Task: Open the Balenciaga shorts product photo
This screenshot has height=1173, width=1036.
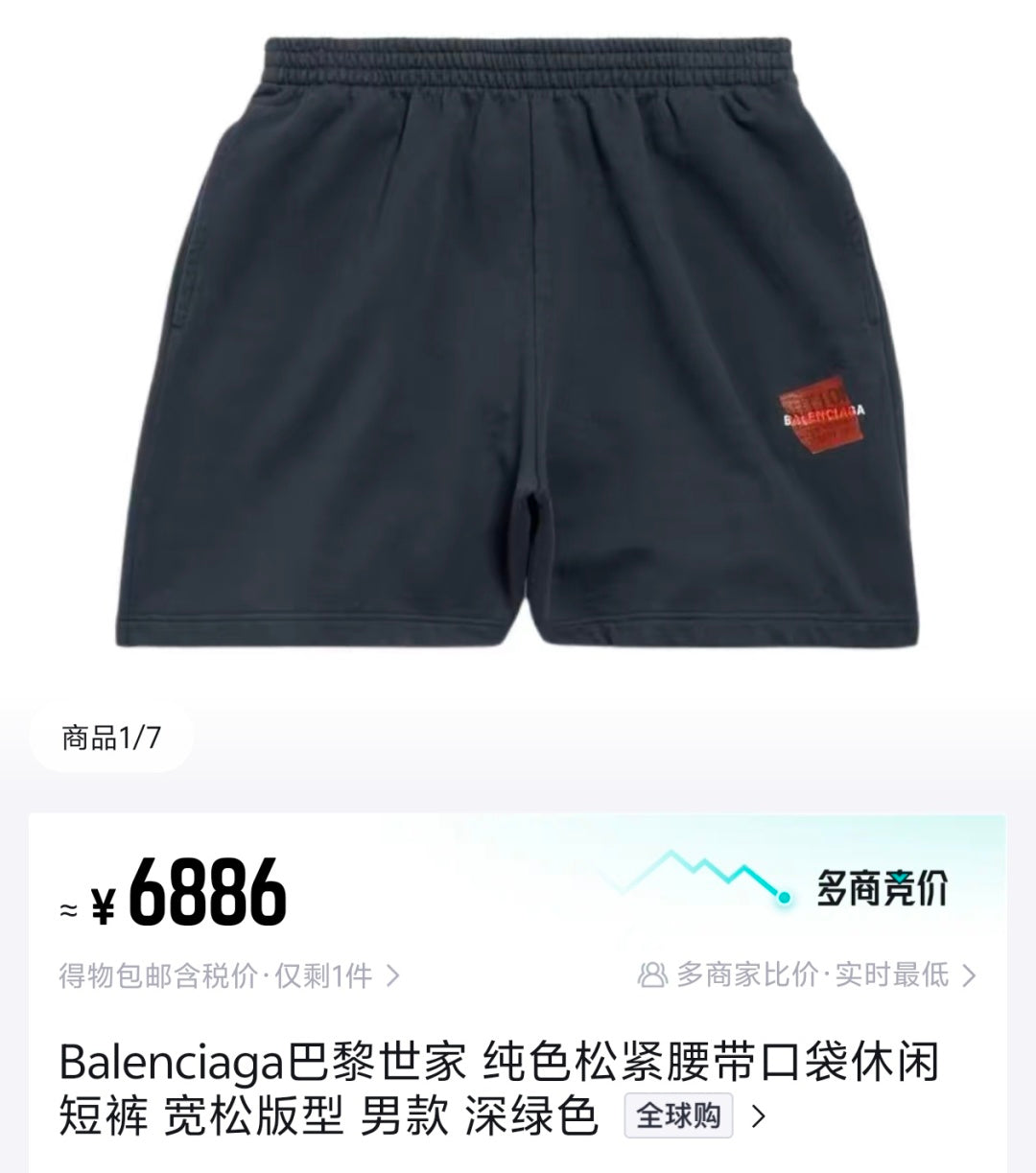Action: click(518, 345)
